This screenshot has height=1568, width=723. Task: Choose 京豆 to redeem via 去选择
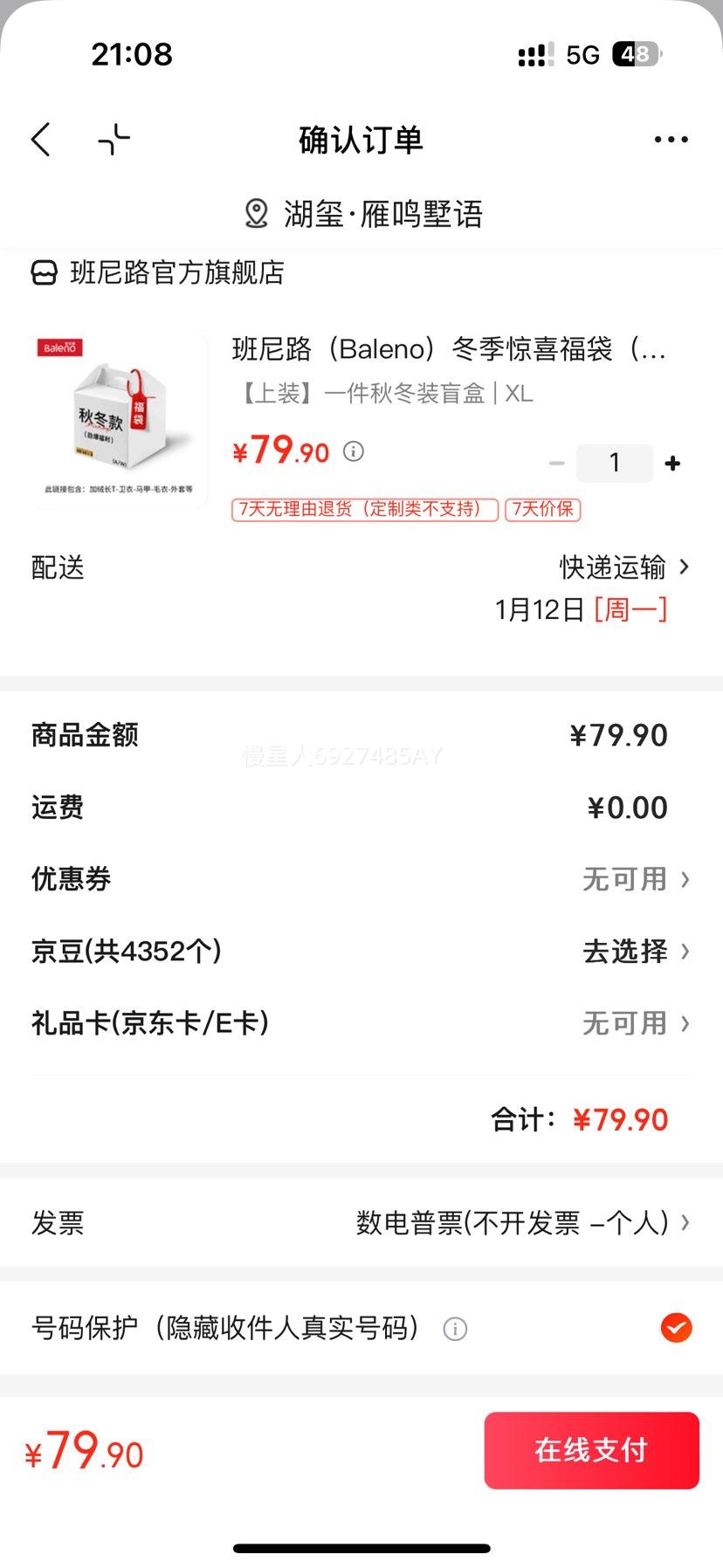(636, 951)
